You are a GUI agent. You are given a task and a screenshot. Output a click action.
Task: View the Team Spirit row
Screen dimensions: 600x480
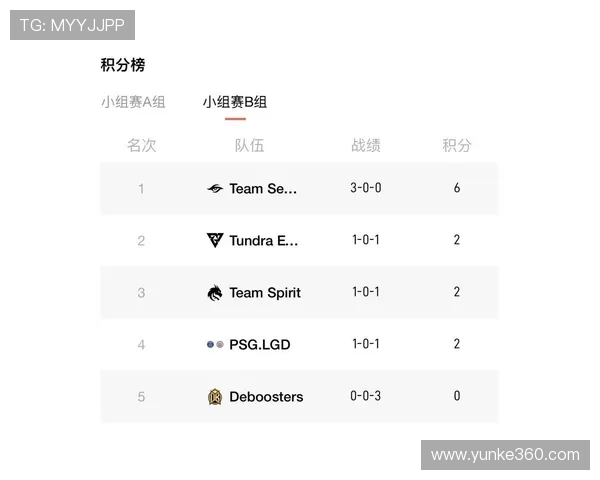pyautogui.click(x=264, y=292)
